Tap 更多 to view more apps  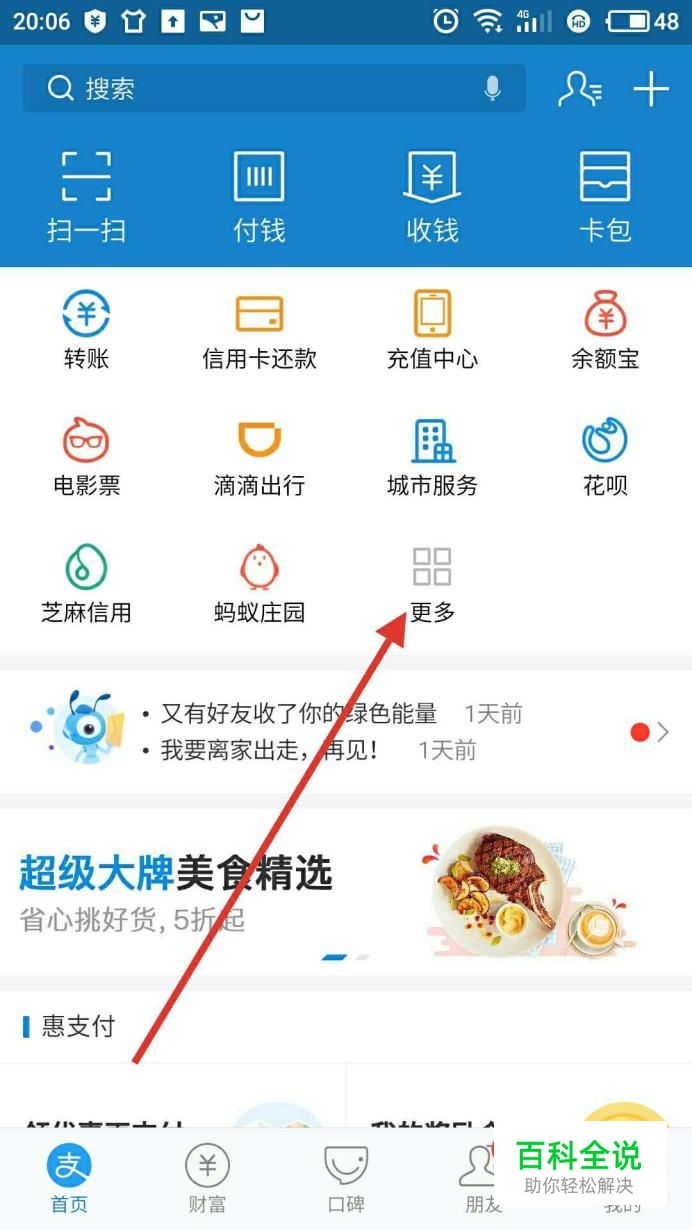[x=432, y=584]
